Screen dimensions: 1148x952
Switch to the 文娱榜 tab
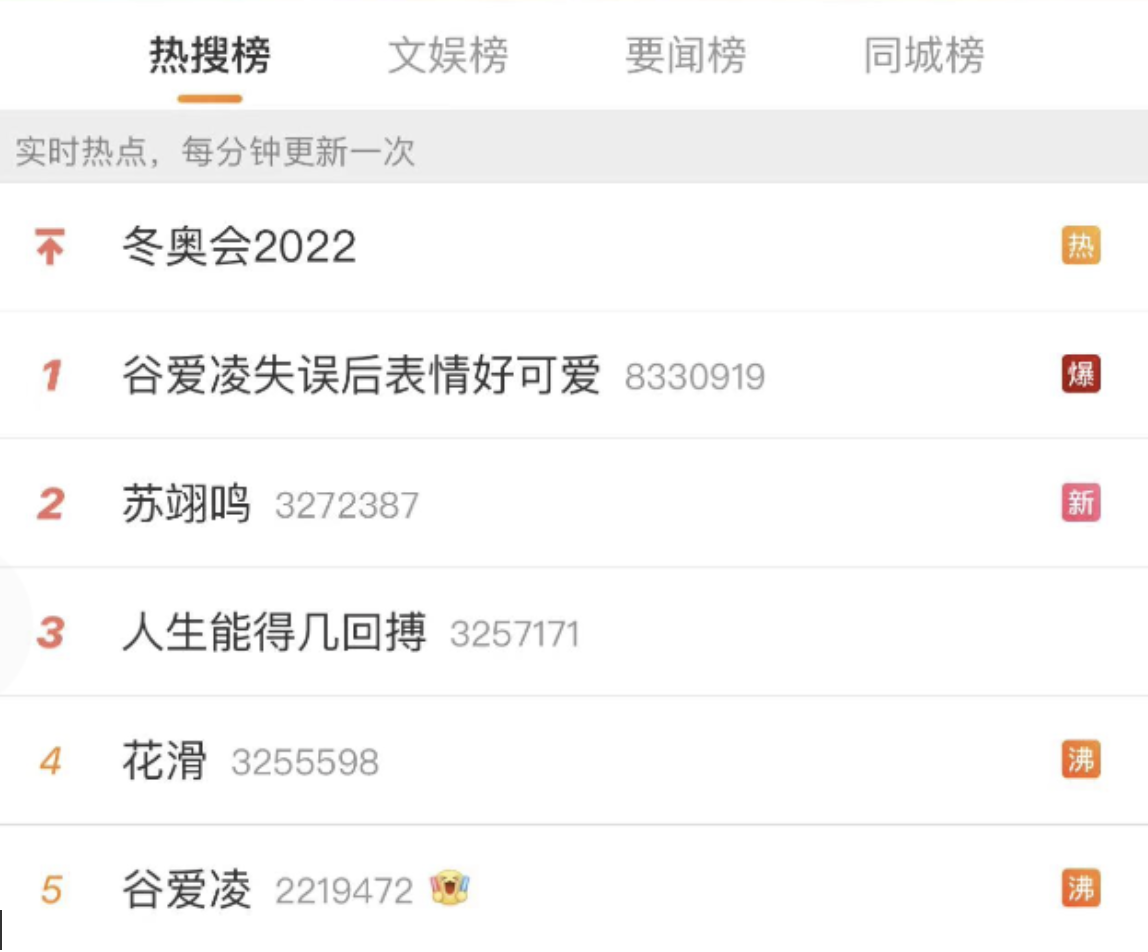tap(447, 56)
